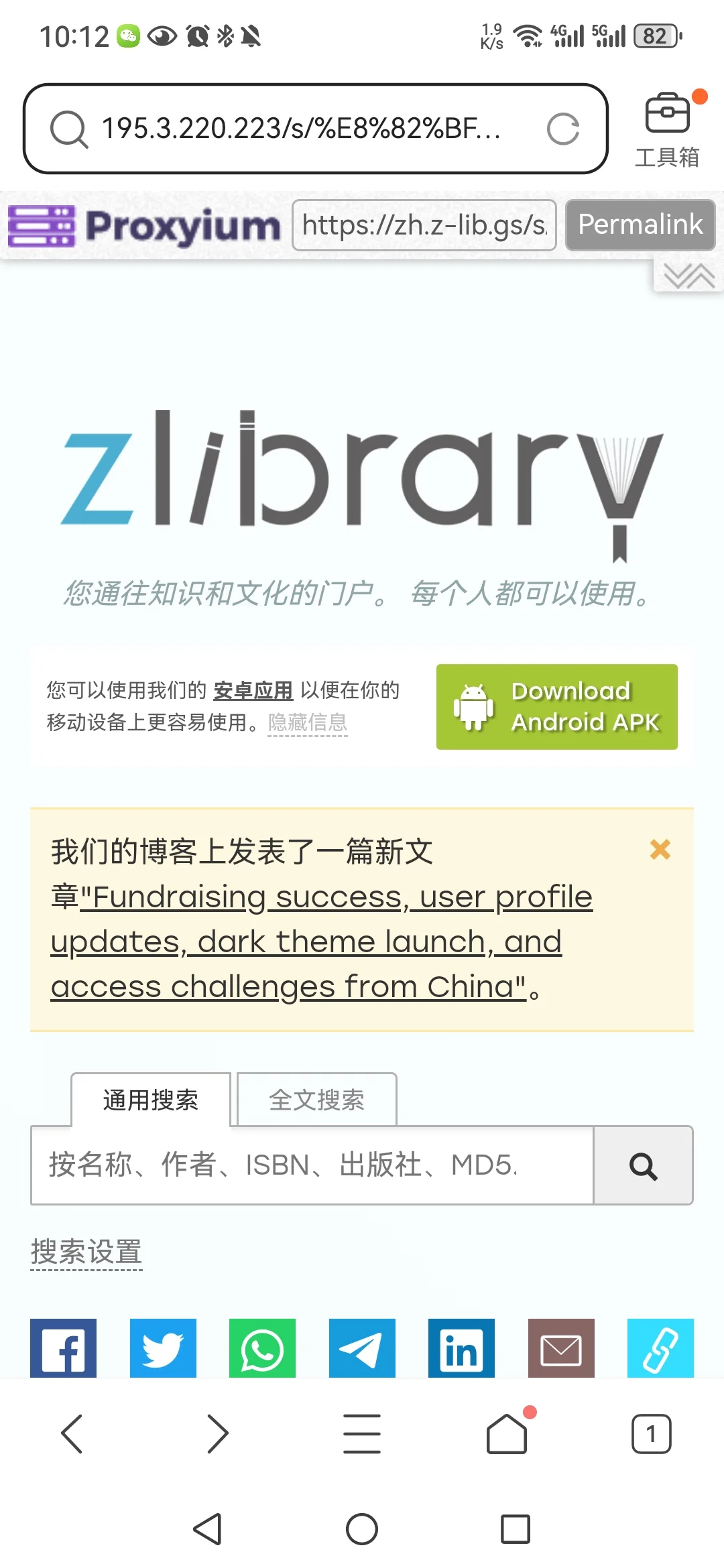Tap 隐藏信息 to hide the app notice

(308, 723)
